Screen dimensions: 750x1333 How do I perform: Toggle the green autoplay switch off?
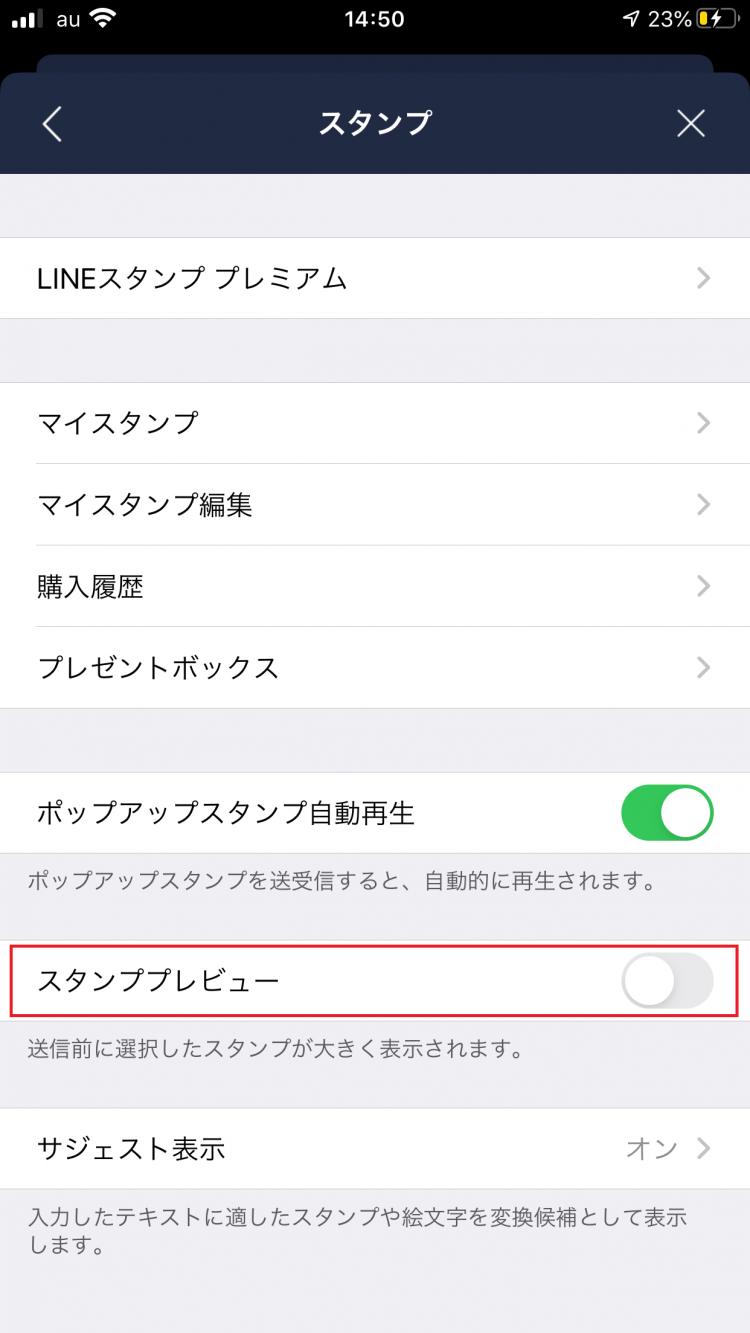coord(667,813)
